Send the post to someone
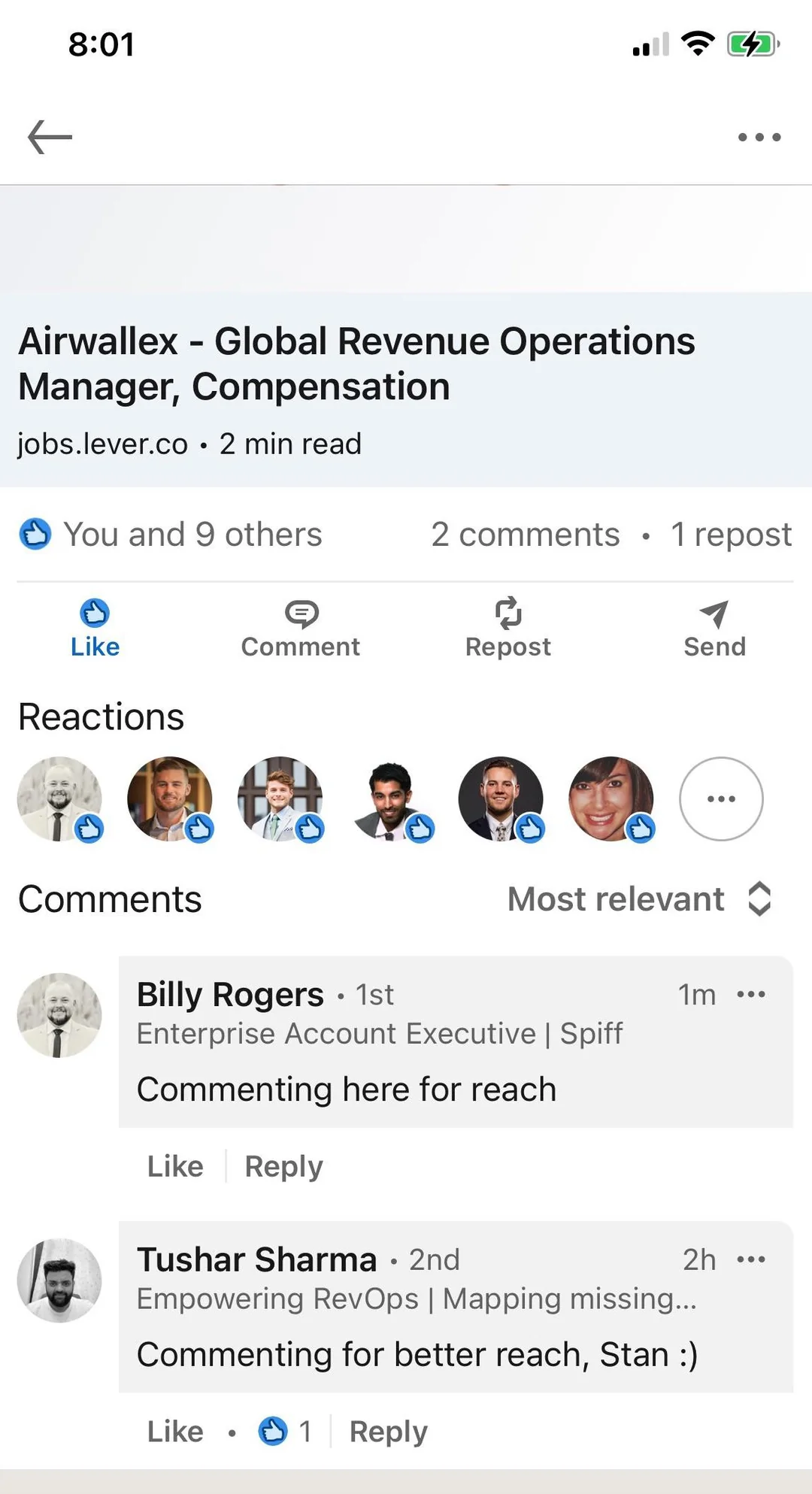Screen dimensions: 812x1494 714,629
